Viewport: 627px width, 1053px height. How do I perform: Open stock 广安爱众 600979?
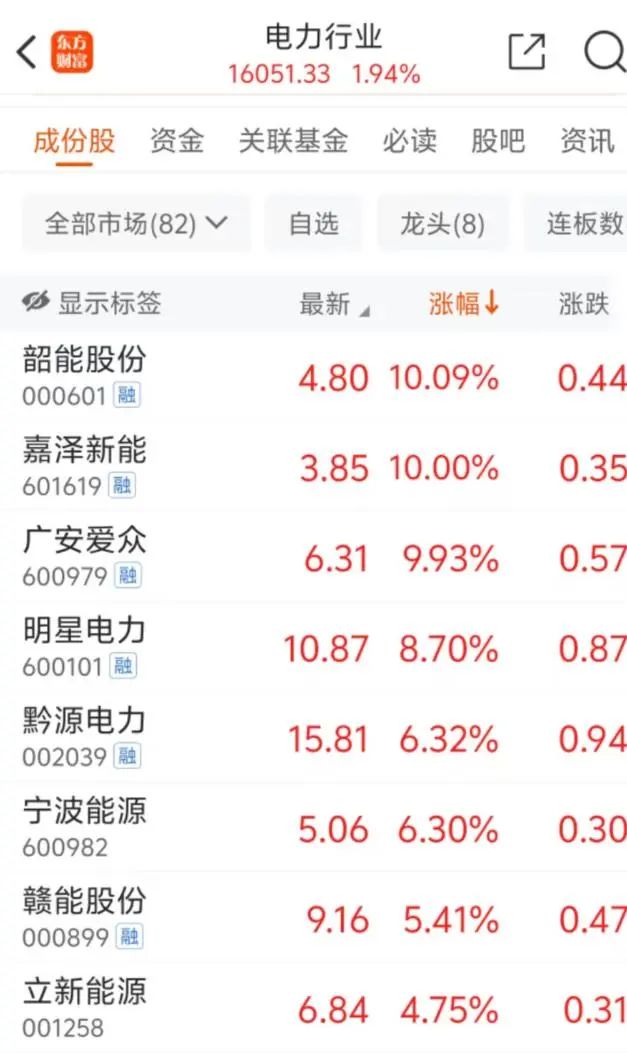pos(85,557)
